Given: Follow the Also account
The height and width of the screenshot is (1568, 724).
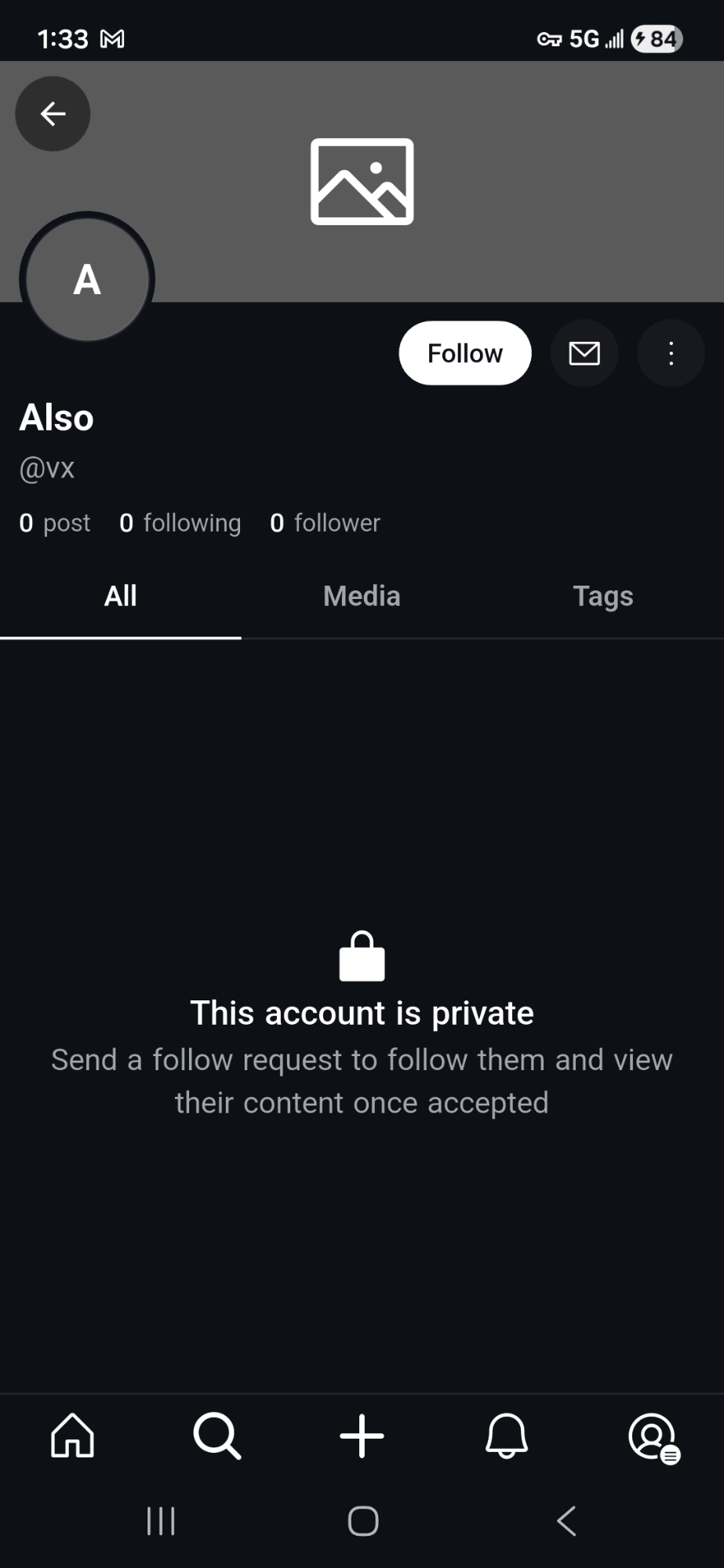Looking at the screenshot, I should pos(464,354).
